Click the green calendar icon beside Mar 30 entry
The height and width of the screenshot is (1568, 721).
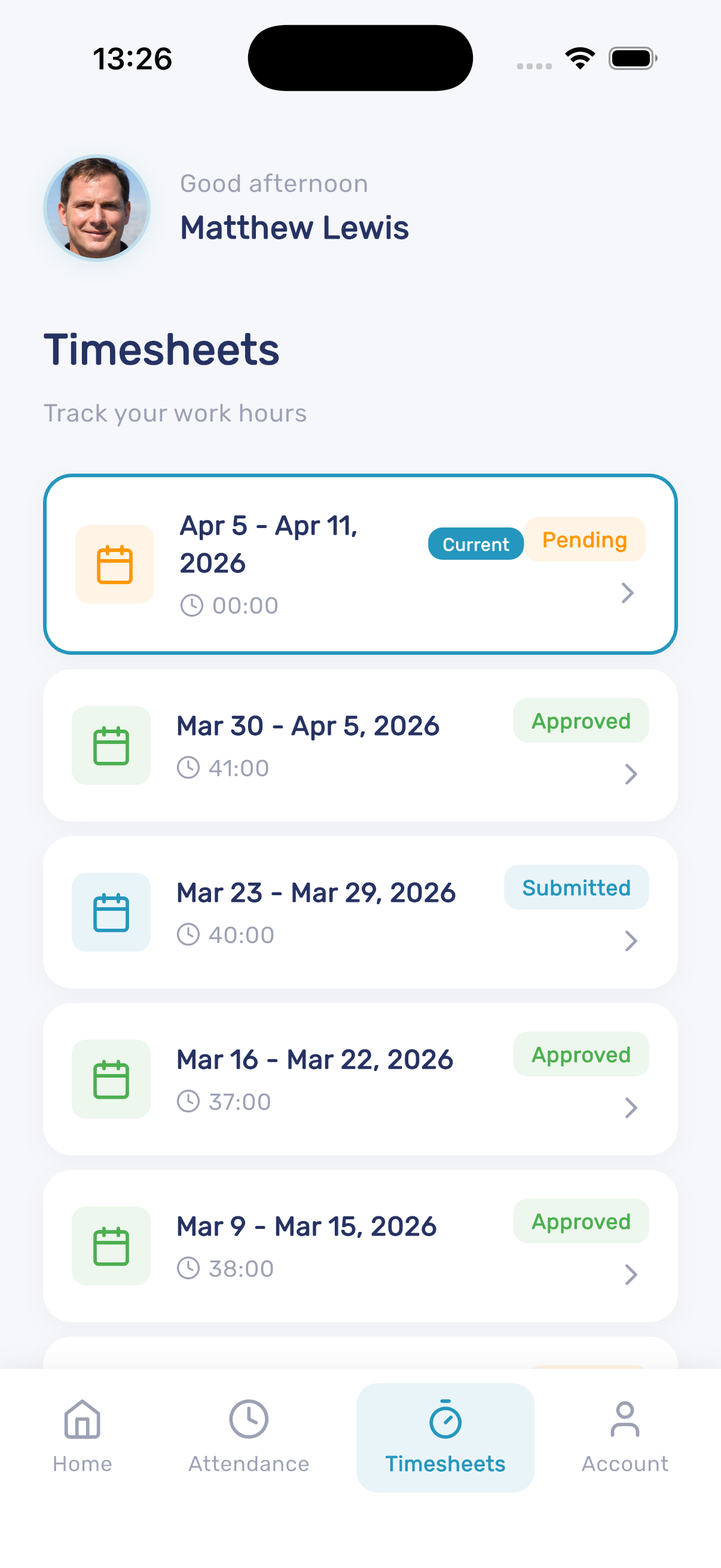(x=110, y=745)
